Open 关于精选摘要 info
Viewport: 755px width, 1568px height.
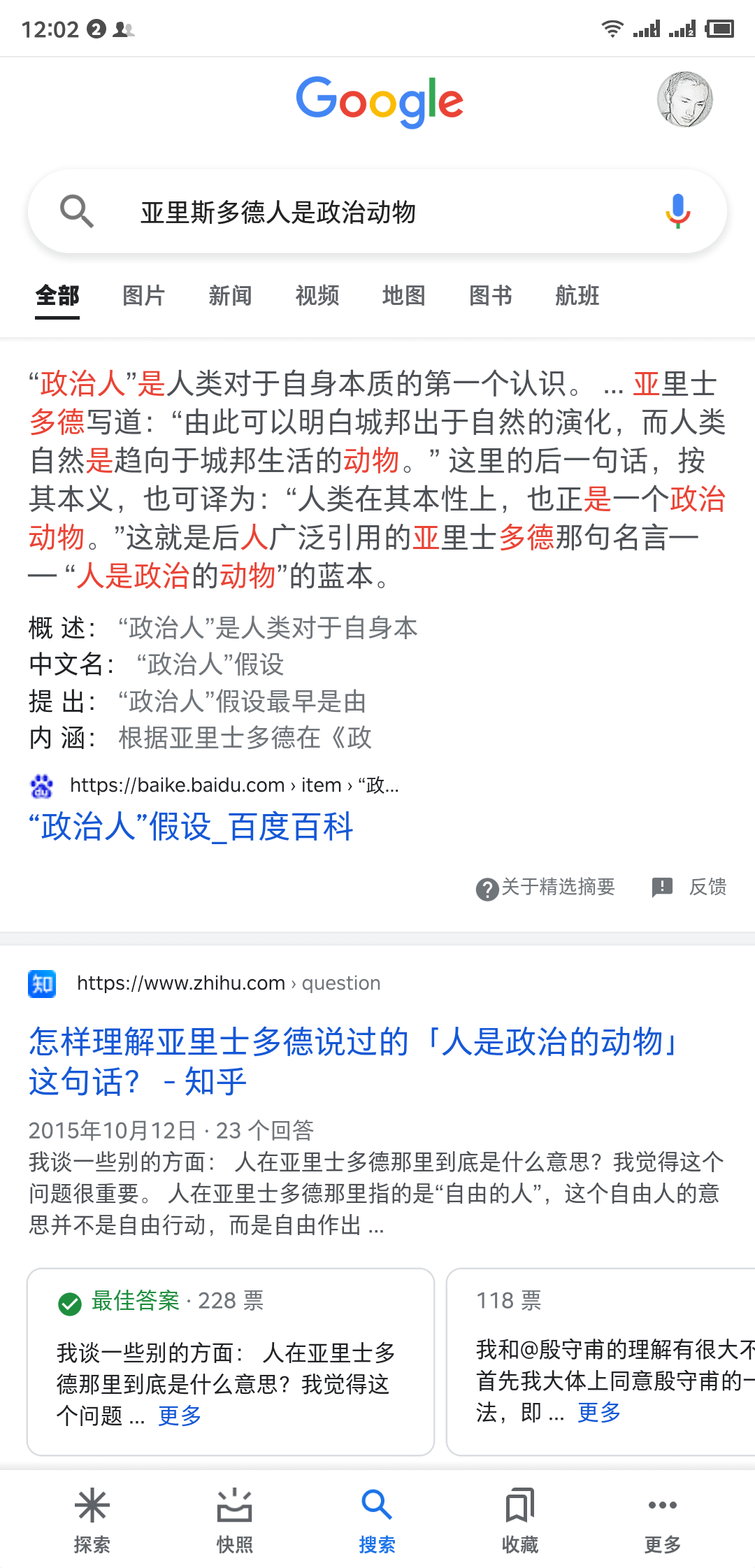click(546, 888)
